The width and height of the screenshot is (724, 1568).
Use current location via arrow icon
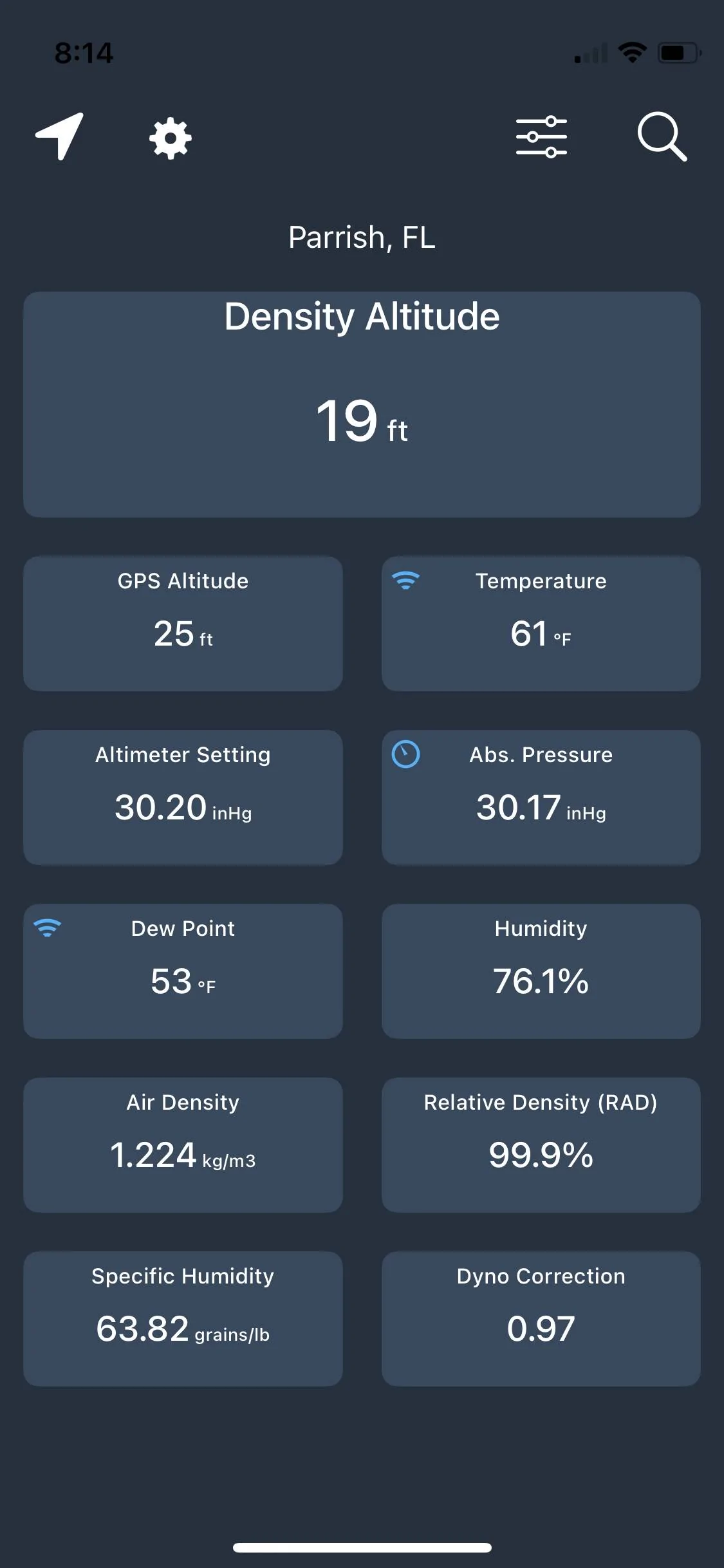(x=59, y=136)
